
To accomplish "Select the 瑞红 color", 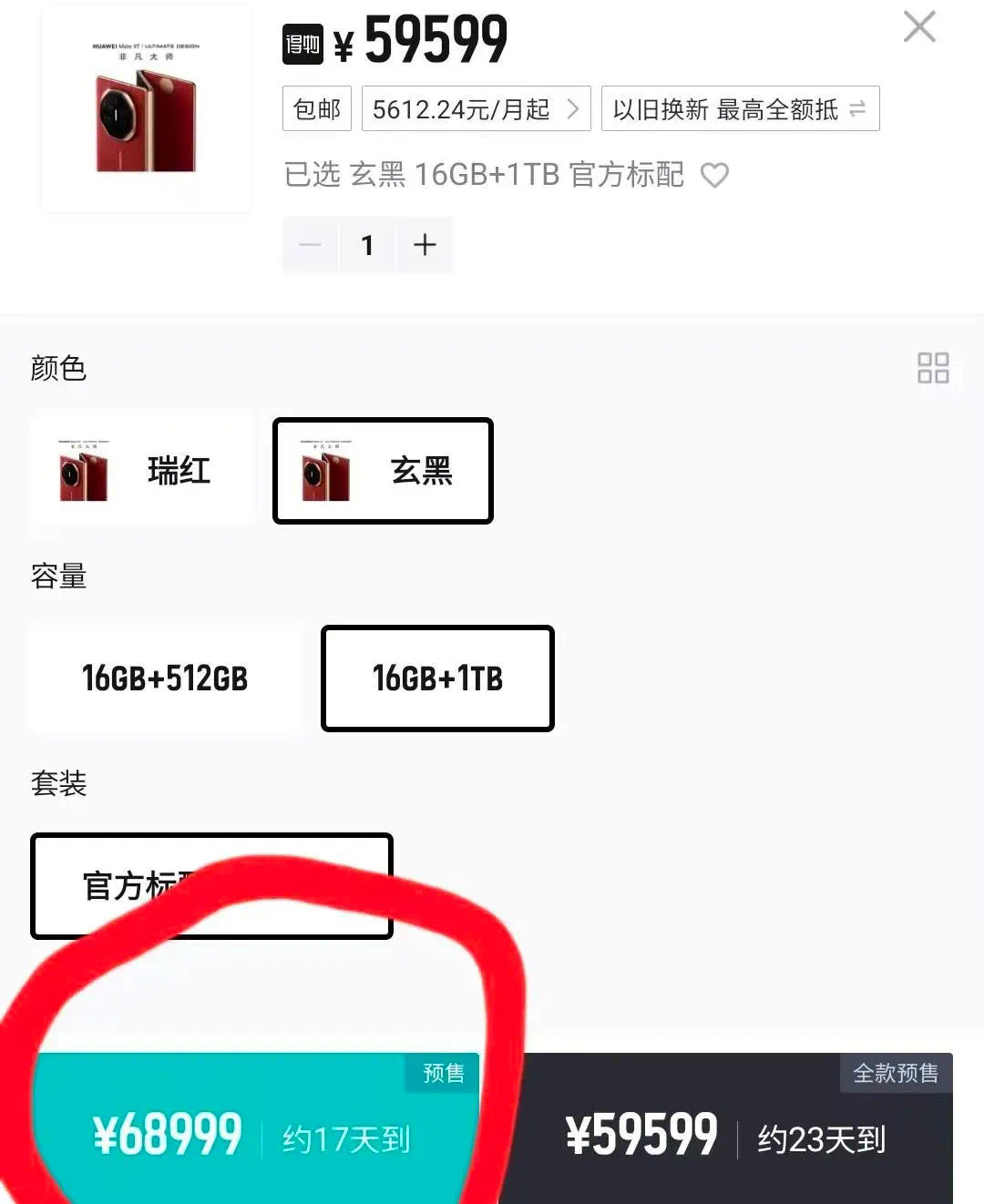I will click(142, 471).
